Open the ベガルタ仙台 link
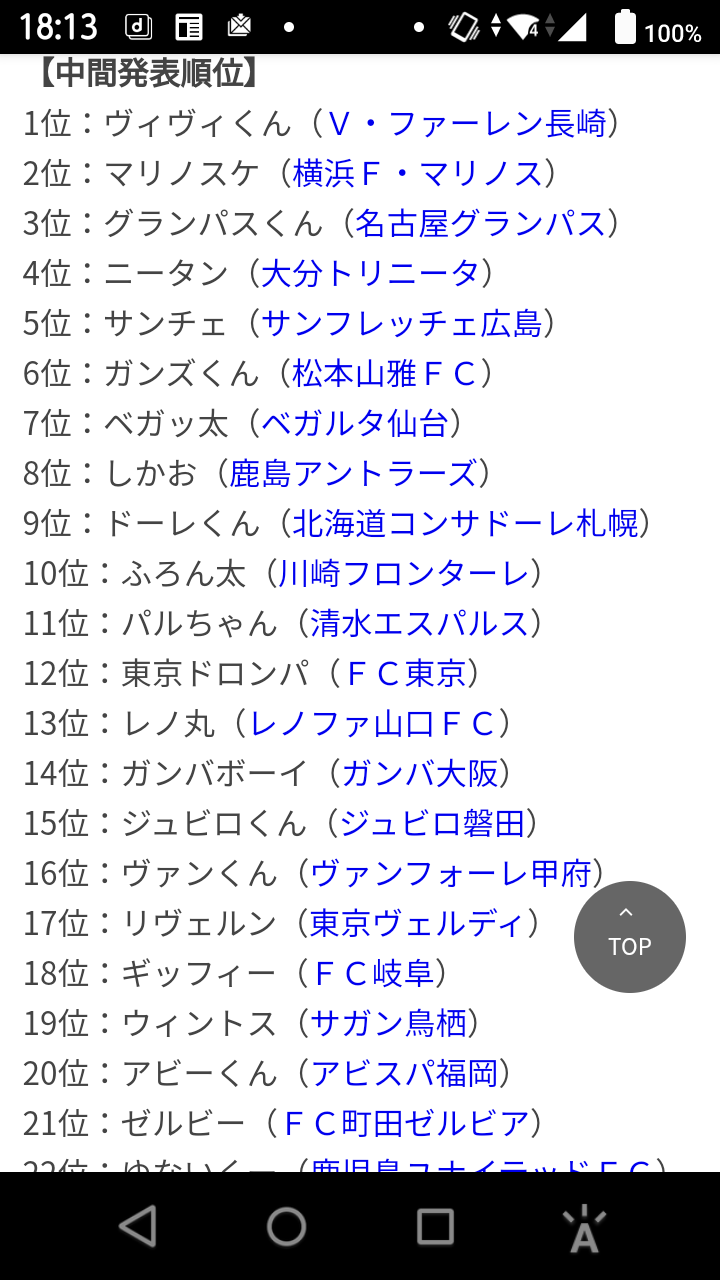720x1280 pixels. click(x=355, y=424)
